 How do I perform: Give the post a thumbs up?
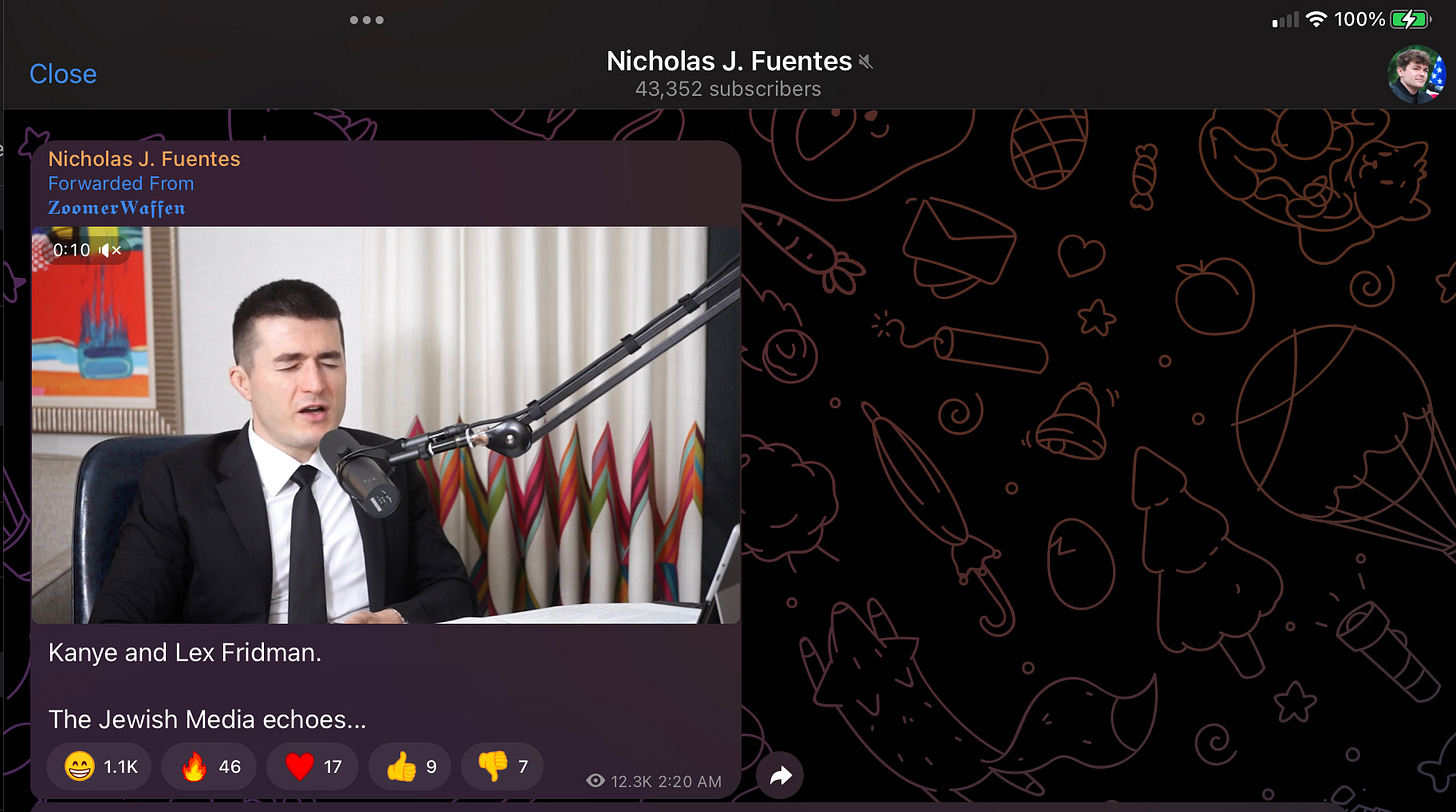tap(410, 767)
